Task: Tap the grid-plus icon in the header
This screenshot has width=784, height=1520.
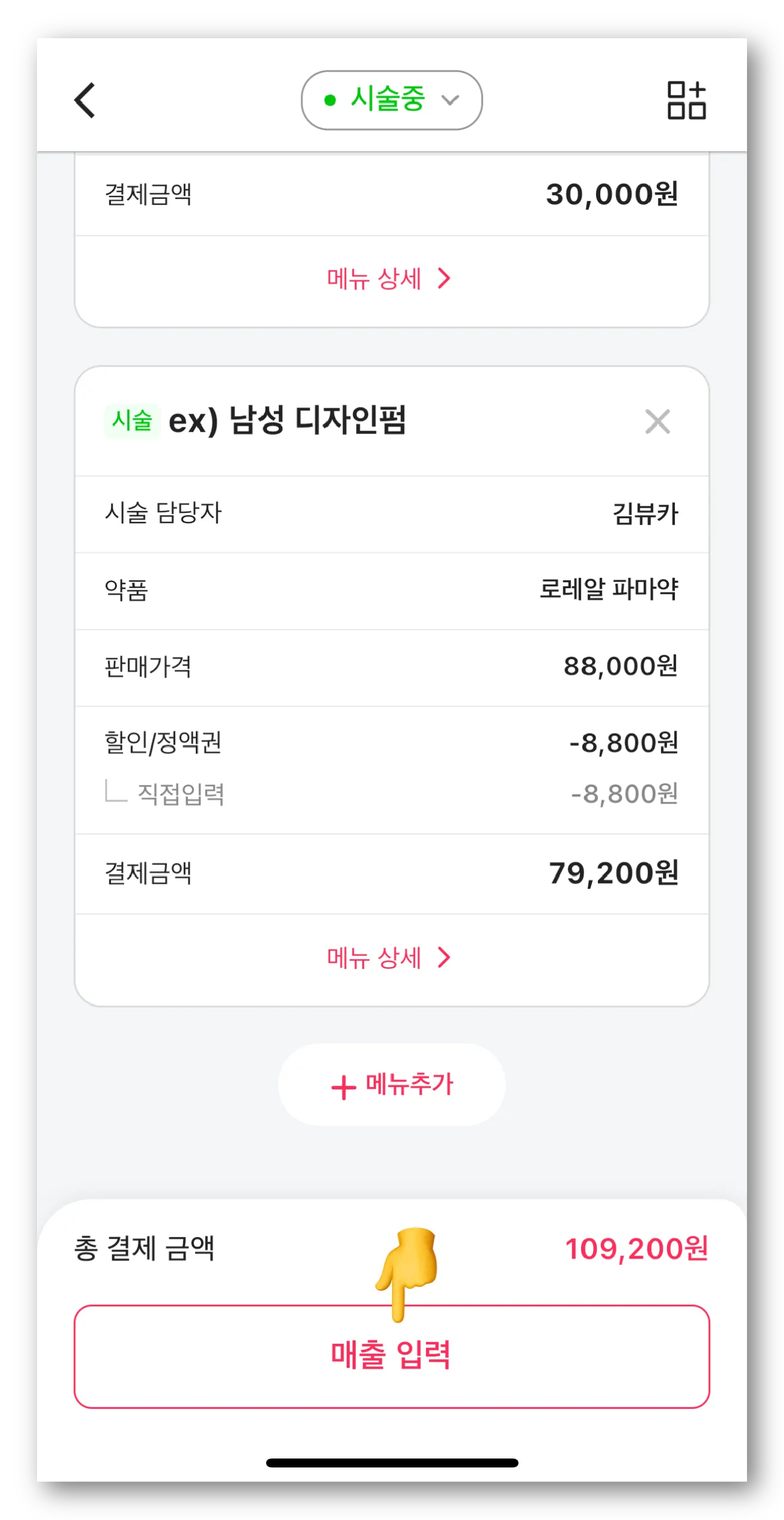Action: pyautogui.click(x=686, y=100)
